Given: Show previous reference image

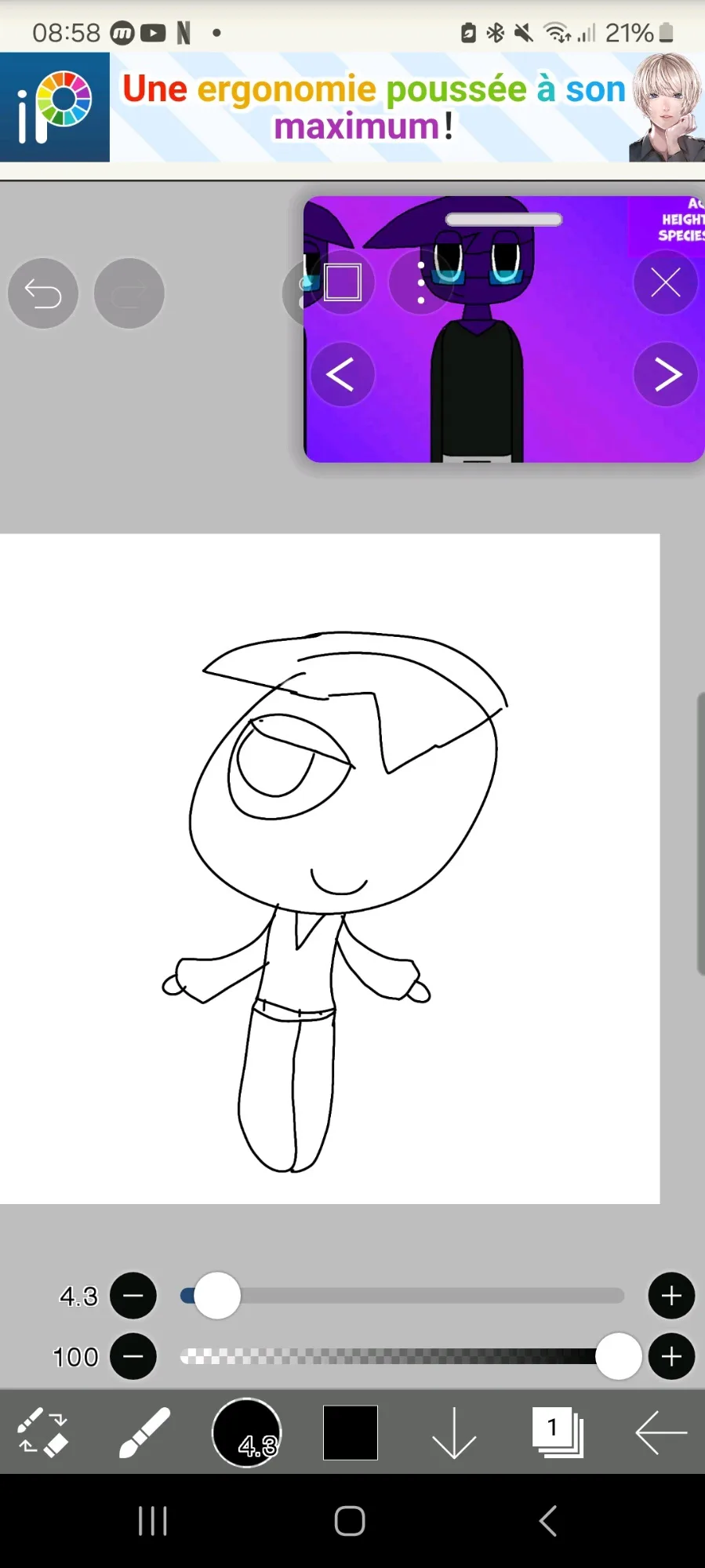Looking at the screenshot, I should (341, 374).
